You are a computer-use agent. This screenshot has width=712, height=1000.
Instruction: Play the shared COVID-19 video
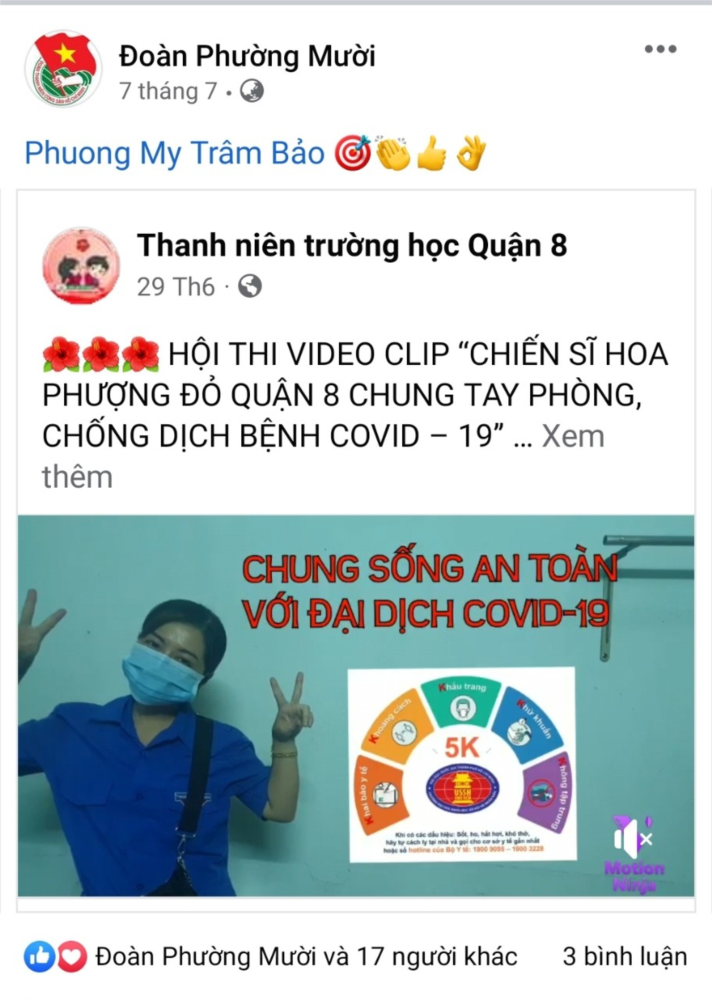click(x=356, y=705)
